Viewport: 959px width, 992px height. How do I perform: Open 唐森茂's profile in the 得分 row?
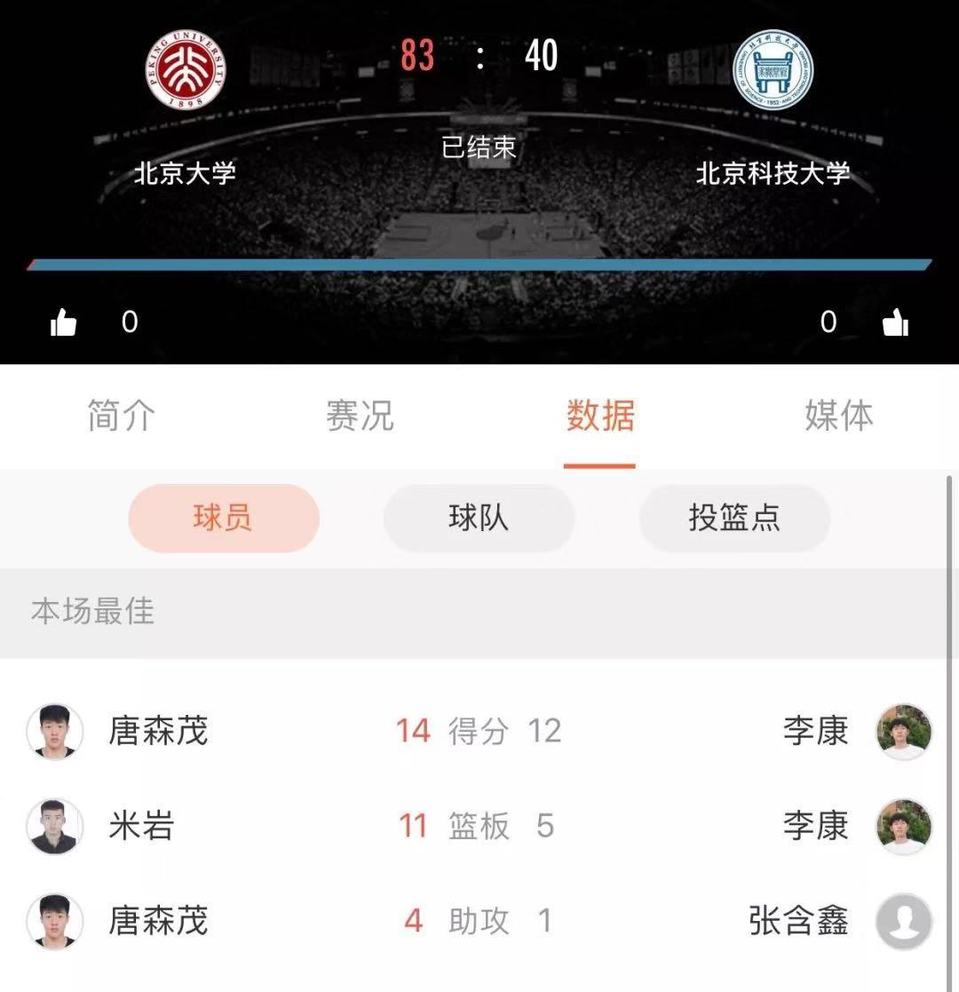click(157, 731)
